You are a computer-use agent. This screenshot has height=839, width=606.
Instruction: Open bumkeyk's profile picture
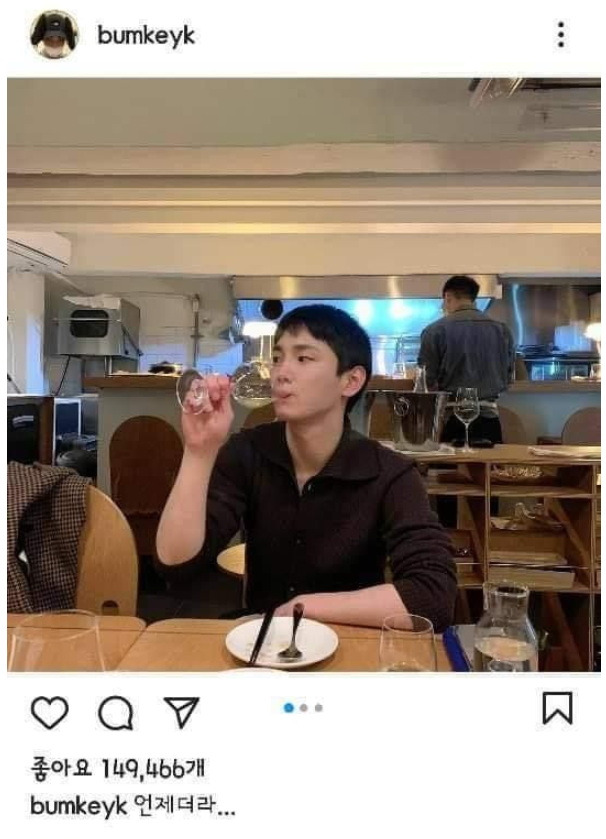(x=53, y=35)
